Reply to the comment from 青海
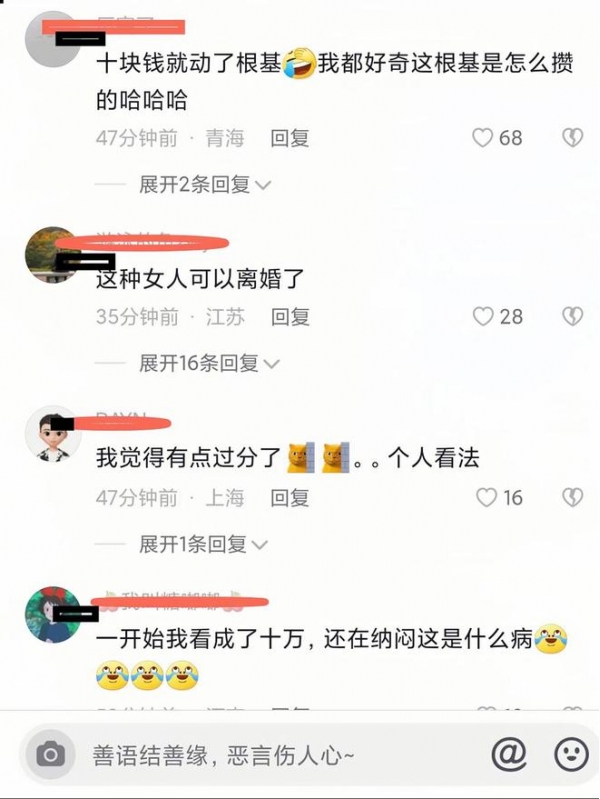This screenshot has height=799, width=600. point(290,138)
